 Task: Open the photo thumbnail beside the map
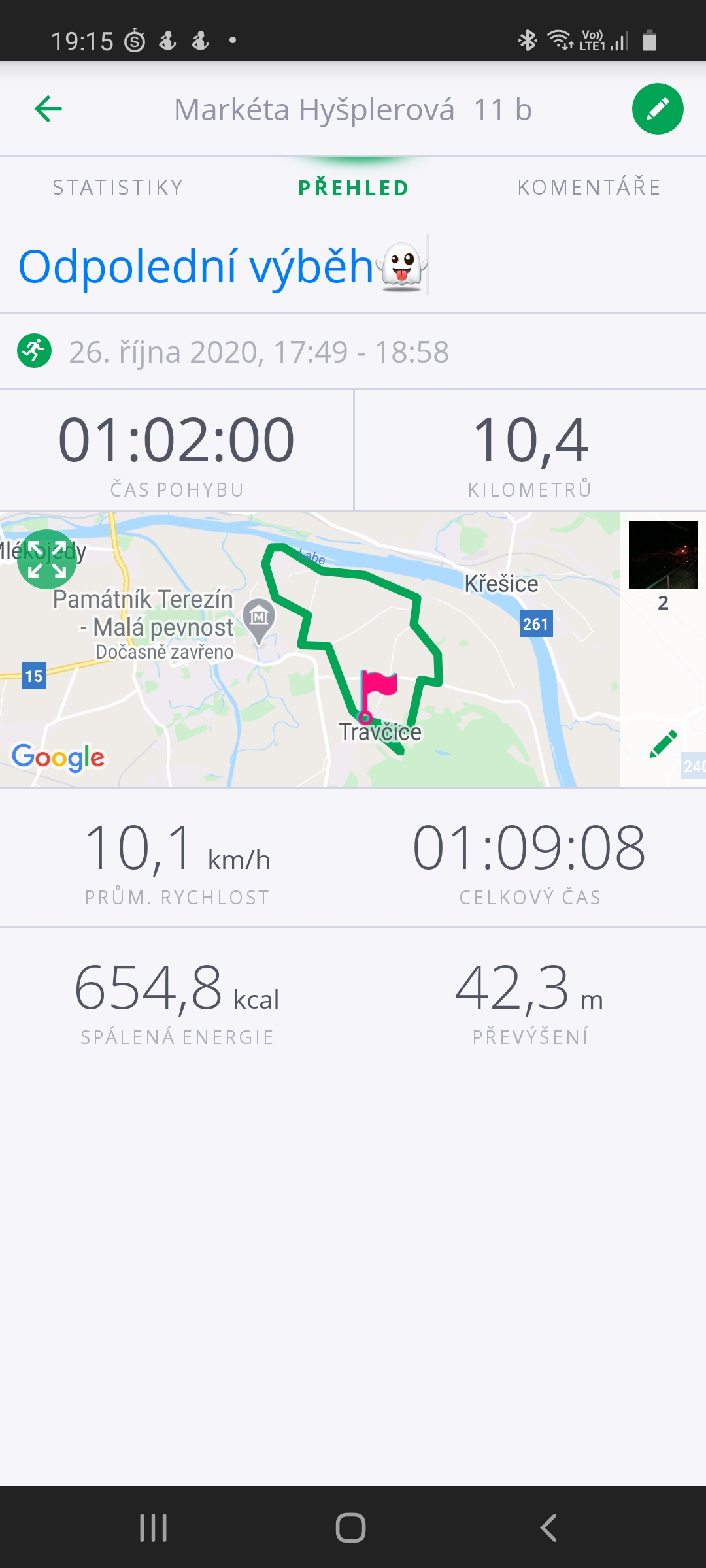663,555
